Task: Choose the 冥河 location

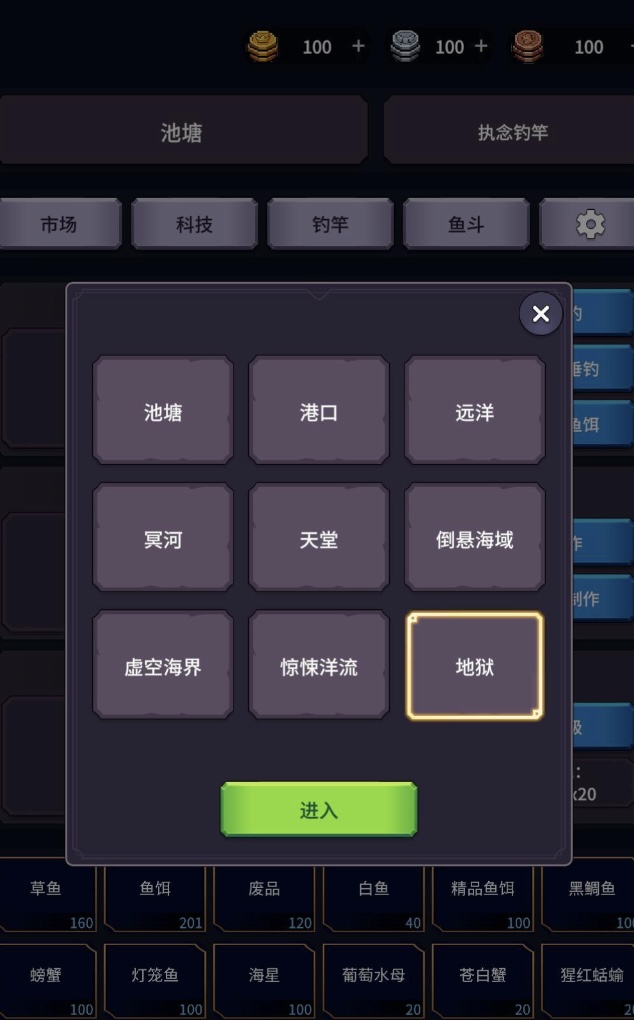Action: [x=163, y=539]
